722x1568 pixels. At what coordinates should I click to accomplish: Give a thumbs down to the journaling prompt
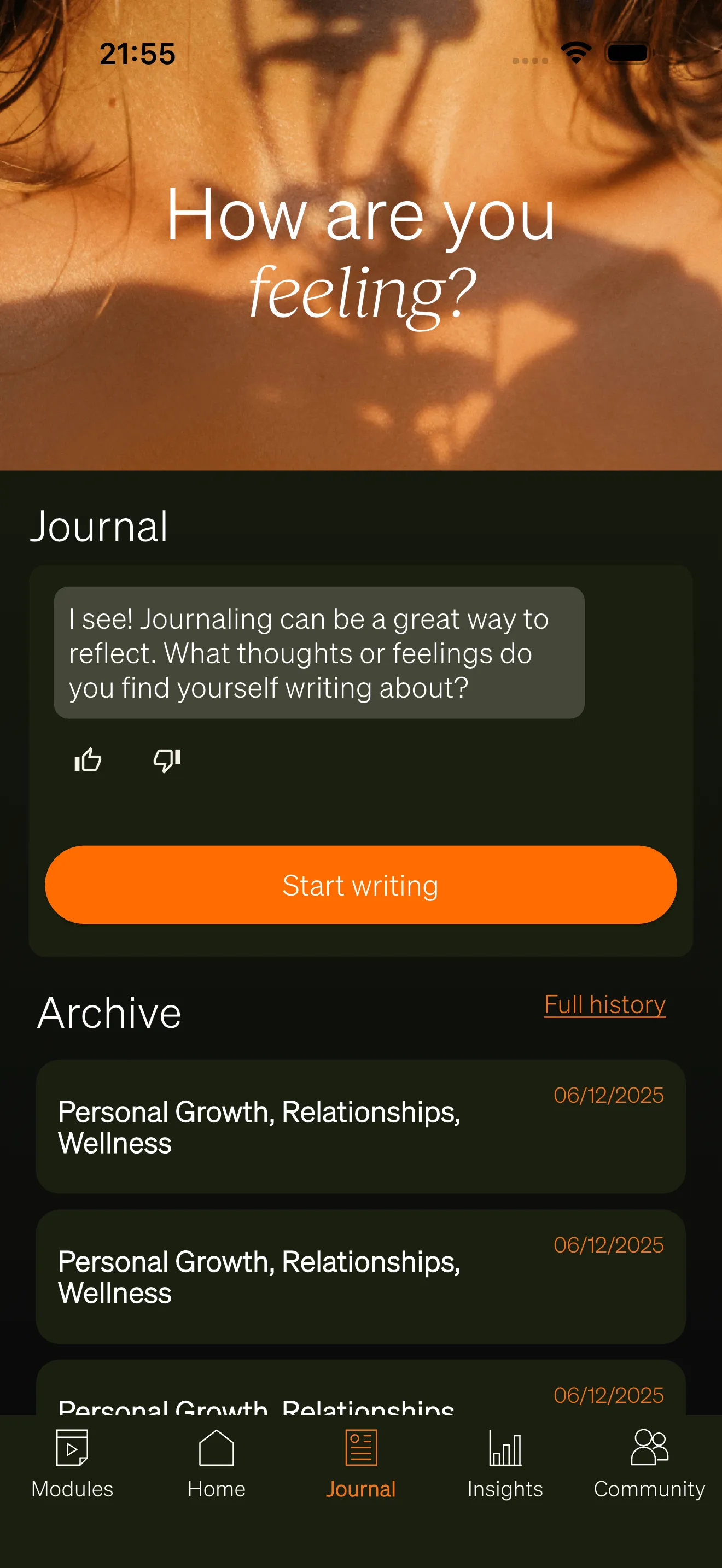click(x=166, y=759)
